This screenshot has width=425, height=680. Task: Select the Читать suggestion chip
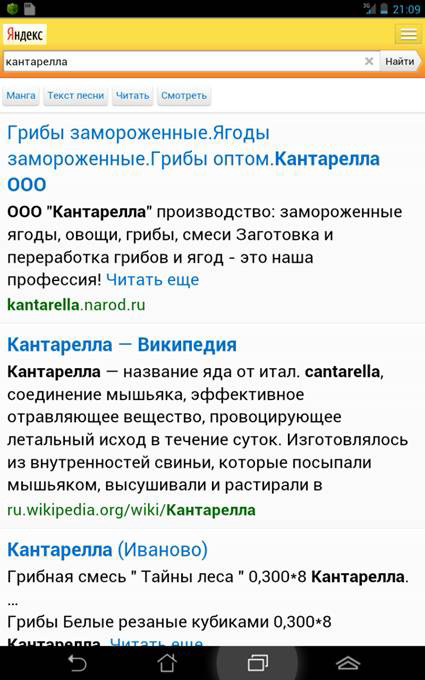coord(133,96)
